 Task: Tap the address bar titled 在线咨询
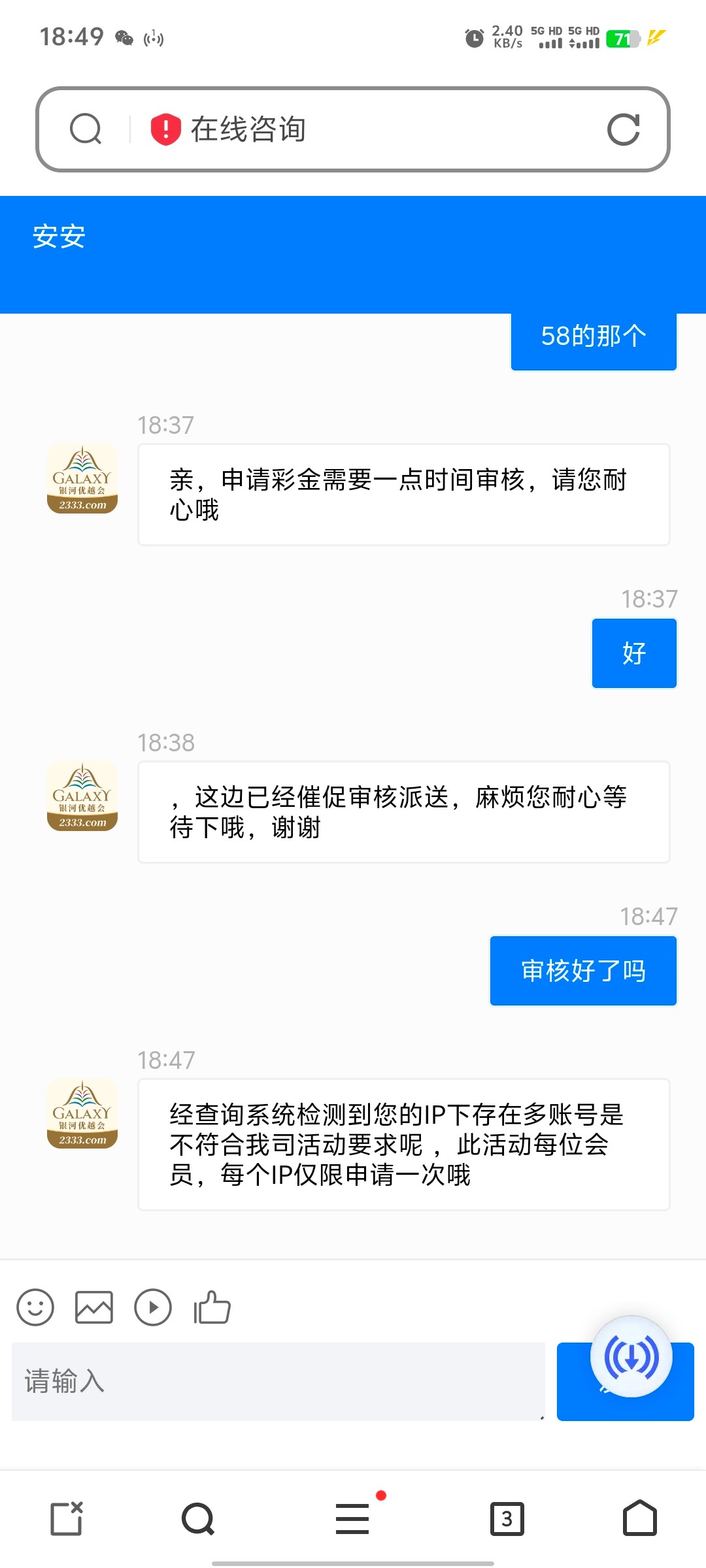[x=353, y=129]
